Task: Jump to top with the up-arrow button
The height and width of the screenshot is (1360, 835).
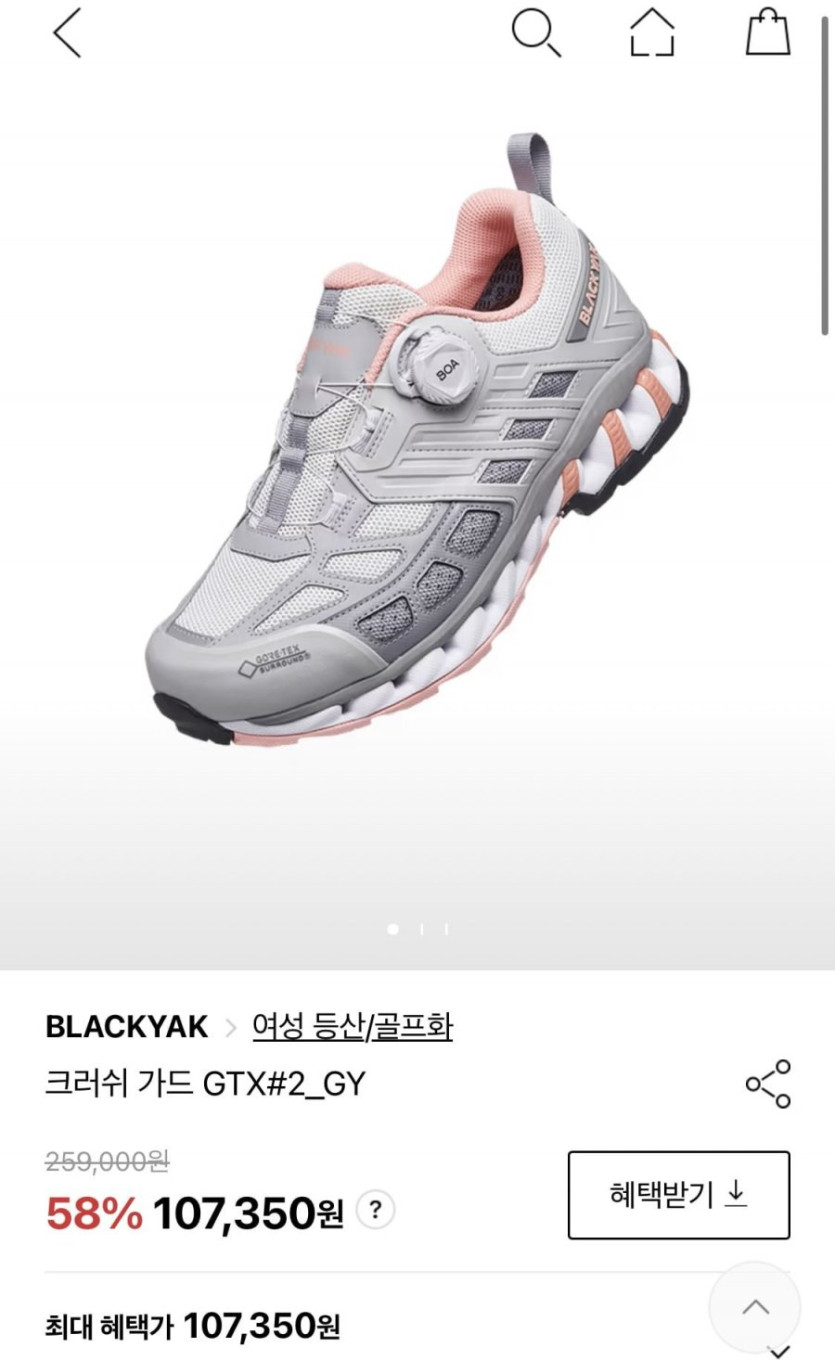Action: (x=755, y=1308)
